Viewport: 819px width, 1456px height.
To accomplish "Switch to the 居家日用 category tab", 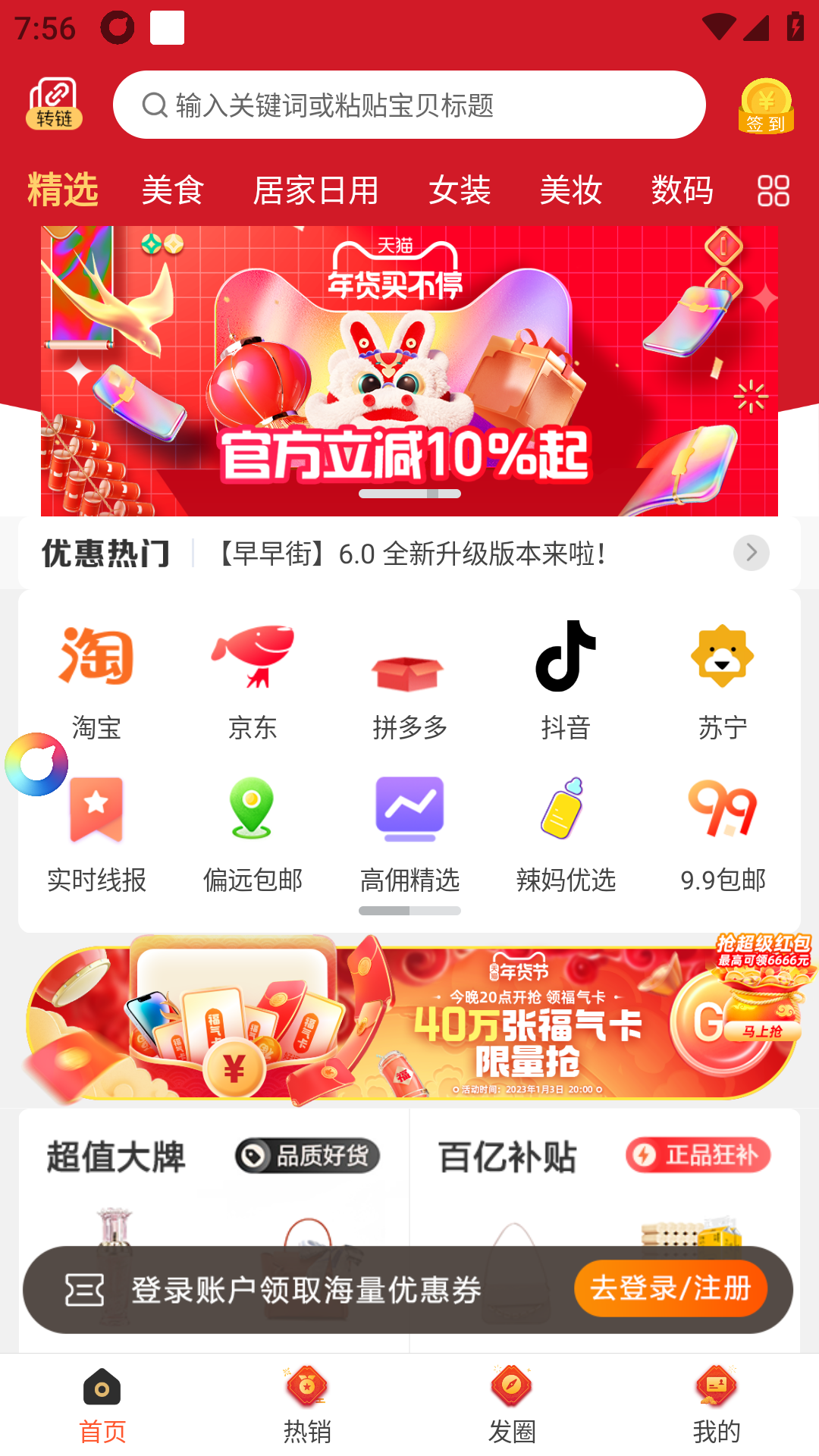I will pos(315,190).
